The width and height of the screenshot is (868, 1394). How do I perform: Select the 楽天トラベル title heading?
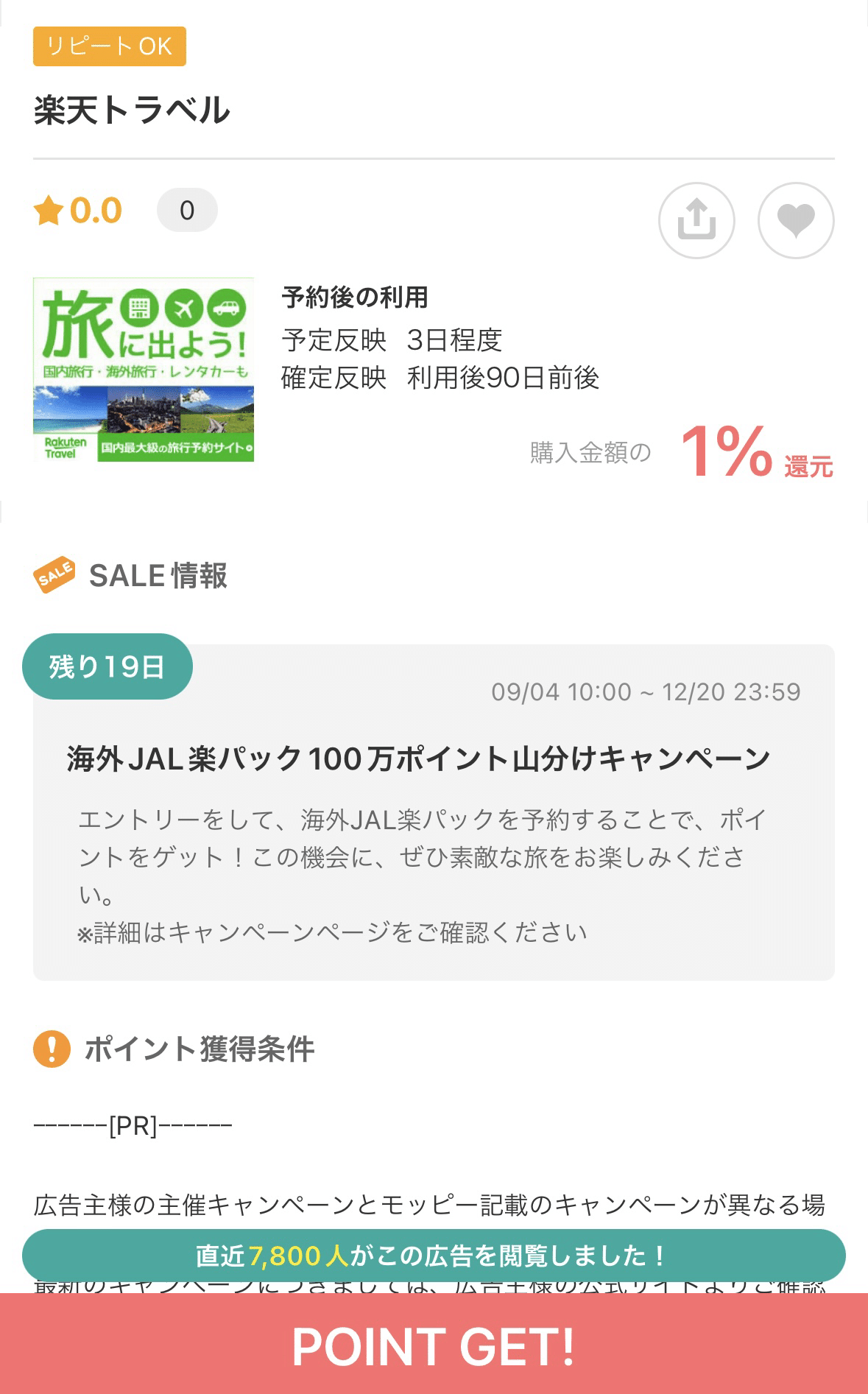[x=130, y=110]
